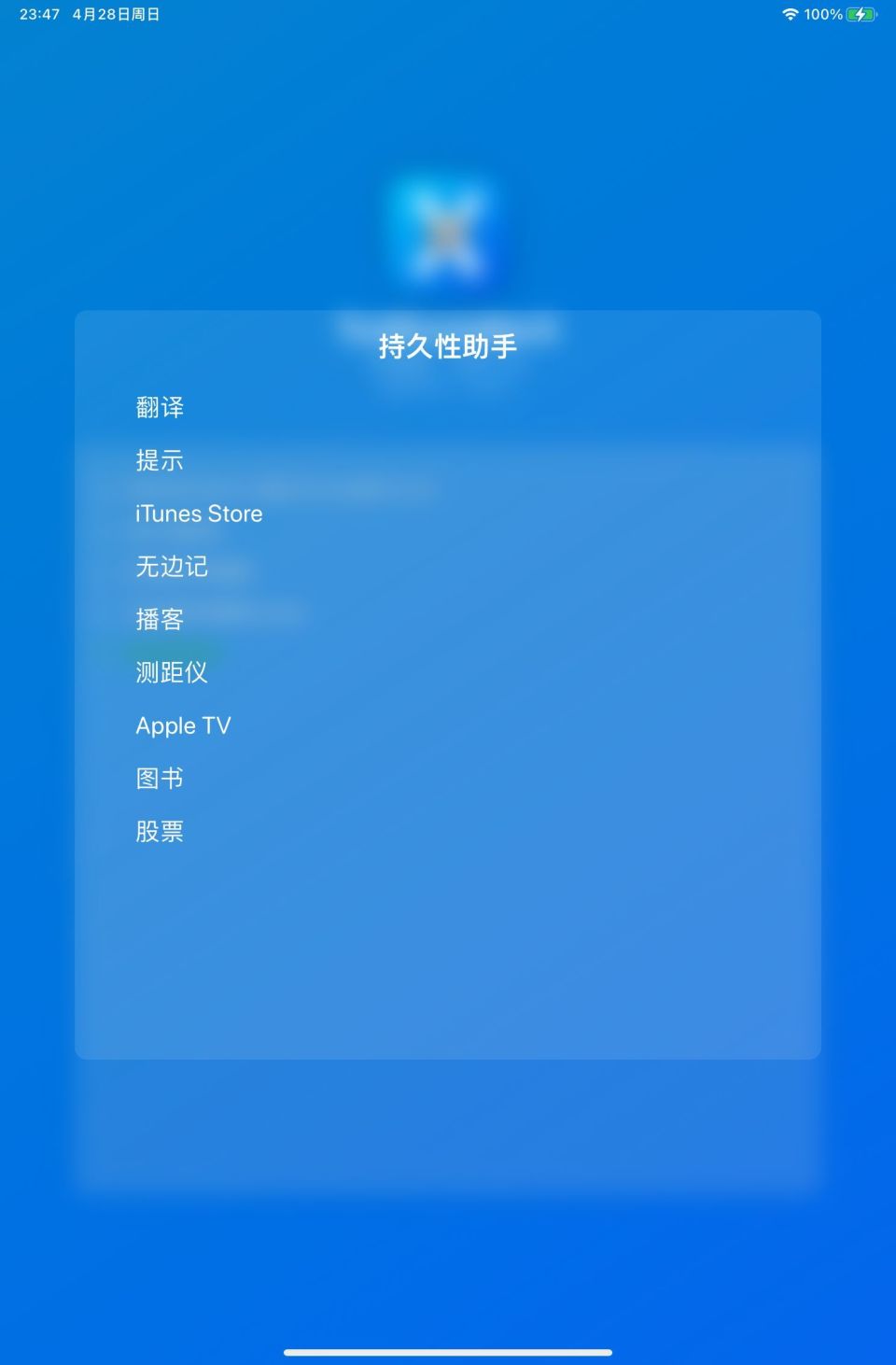Viewport: 896px width, 1365px height.
Task: Tap the charging battery icon
Action: [x=861, y=14]
